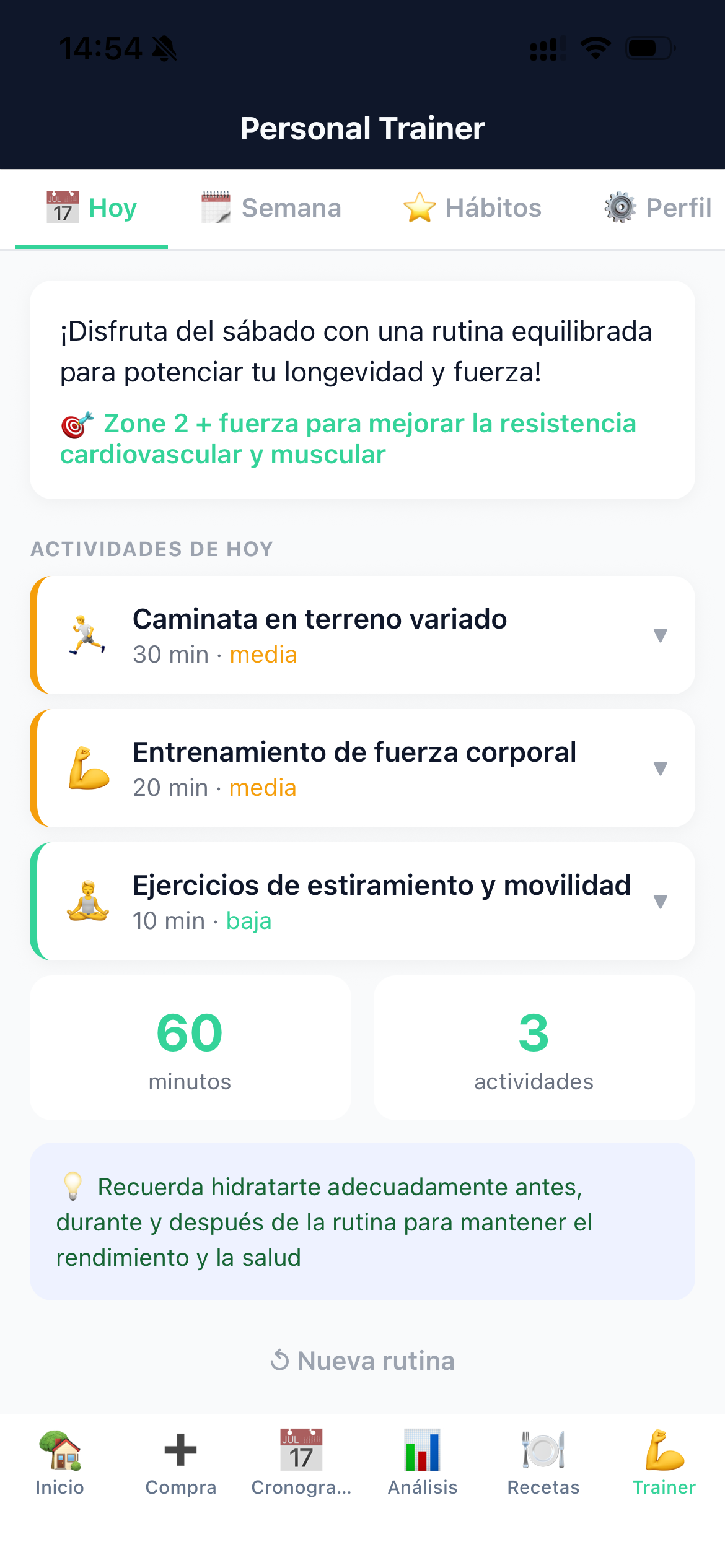Open the Compra section
This screenshot has width=725, height=1568.
pyautogui.click(x=181, y=1463)
